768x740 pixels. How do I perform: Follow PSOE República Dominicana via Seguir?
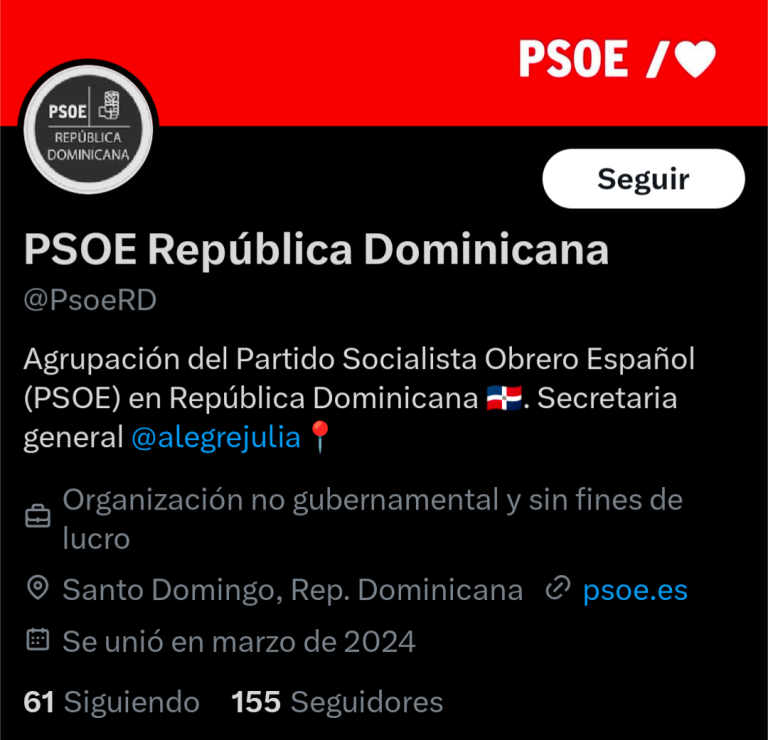coord(643,179)
